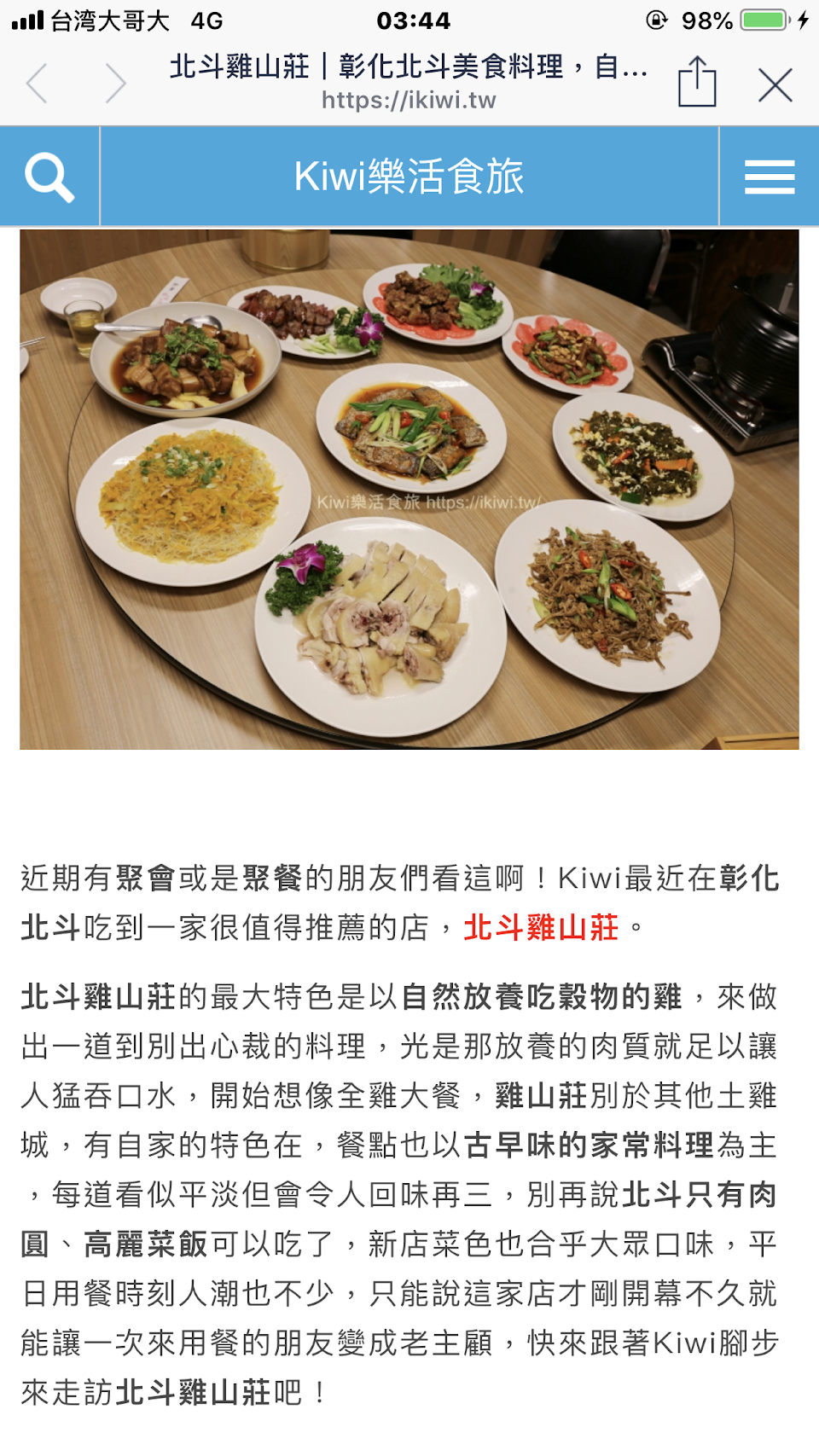This screenshot has height=1456, width=819.
Task: Share this webpage
Action: pos(697,83)
